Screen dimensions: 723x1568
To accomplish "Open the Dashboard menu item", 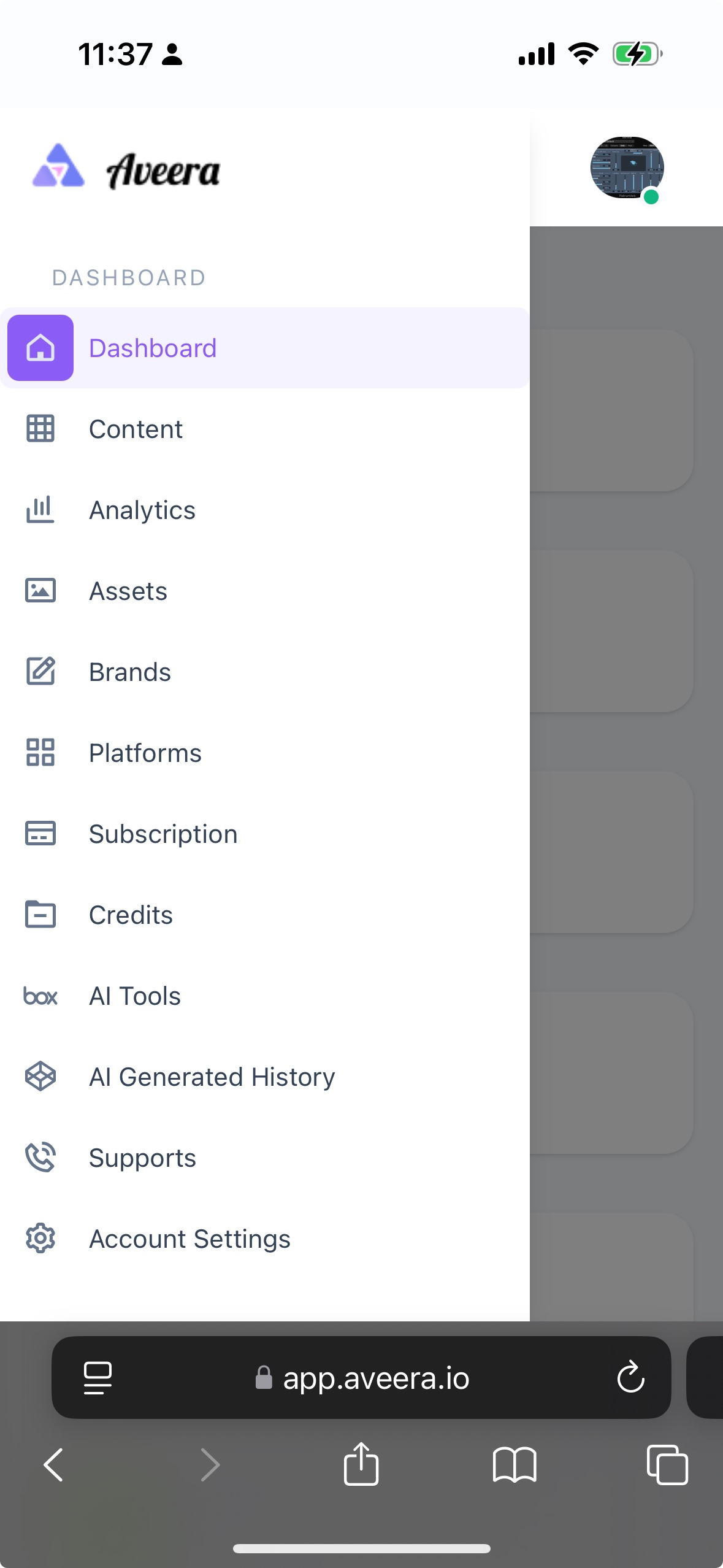I will click(x=265, y=348).
